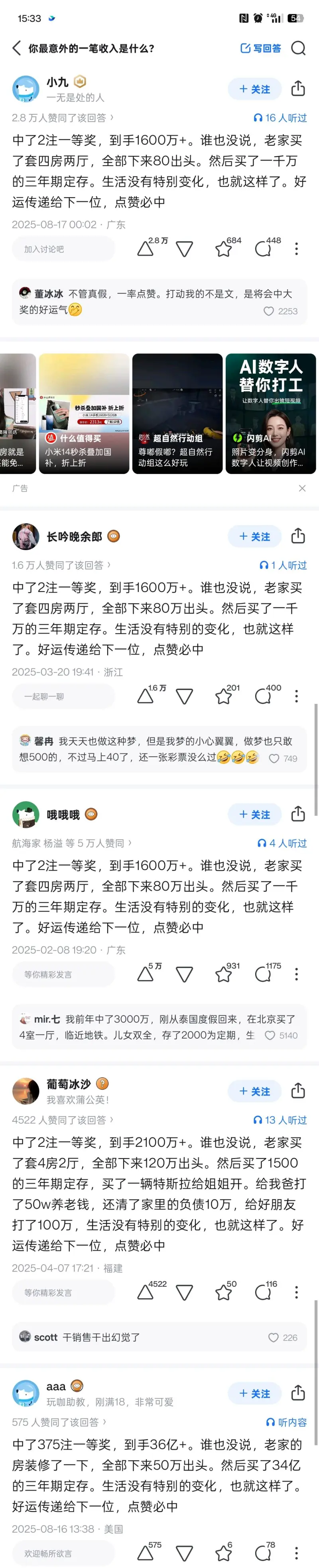The height and width of the screenshot is (1568, 319).
Task: Open the 加入讨论吧 comment box
Action: click(x=63, y=249)
